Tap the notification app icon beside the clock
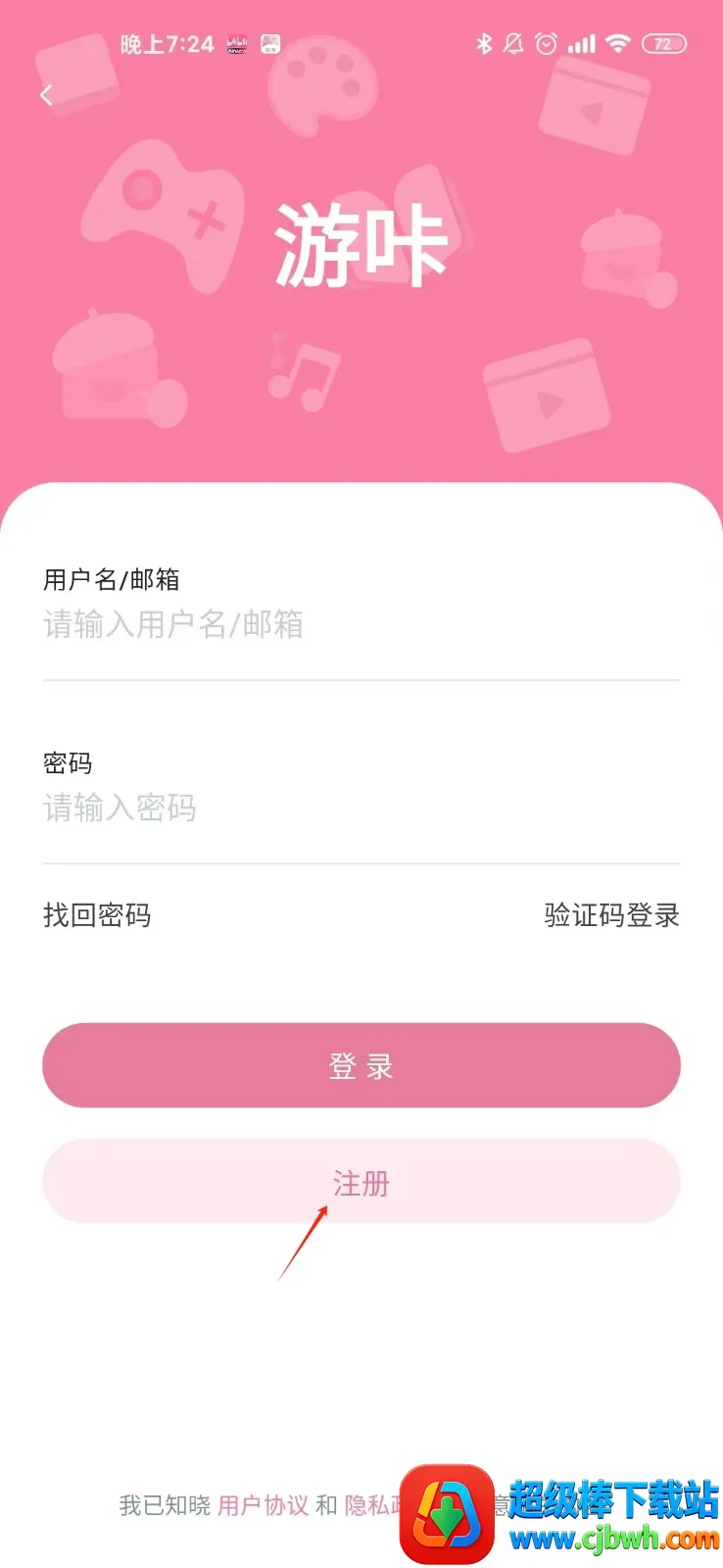Viewport: 723px width, 1568px height. pos(237,43)
